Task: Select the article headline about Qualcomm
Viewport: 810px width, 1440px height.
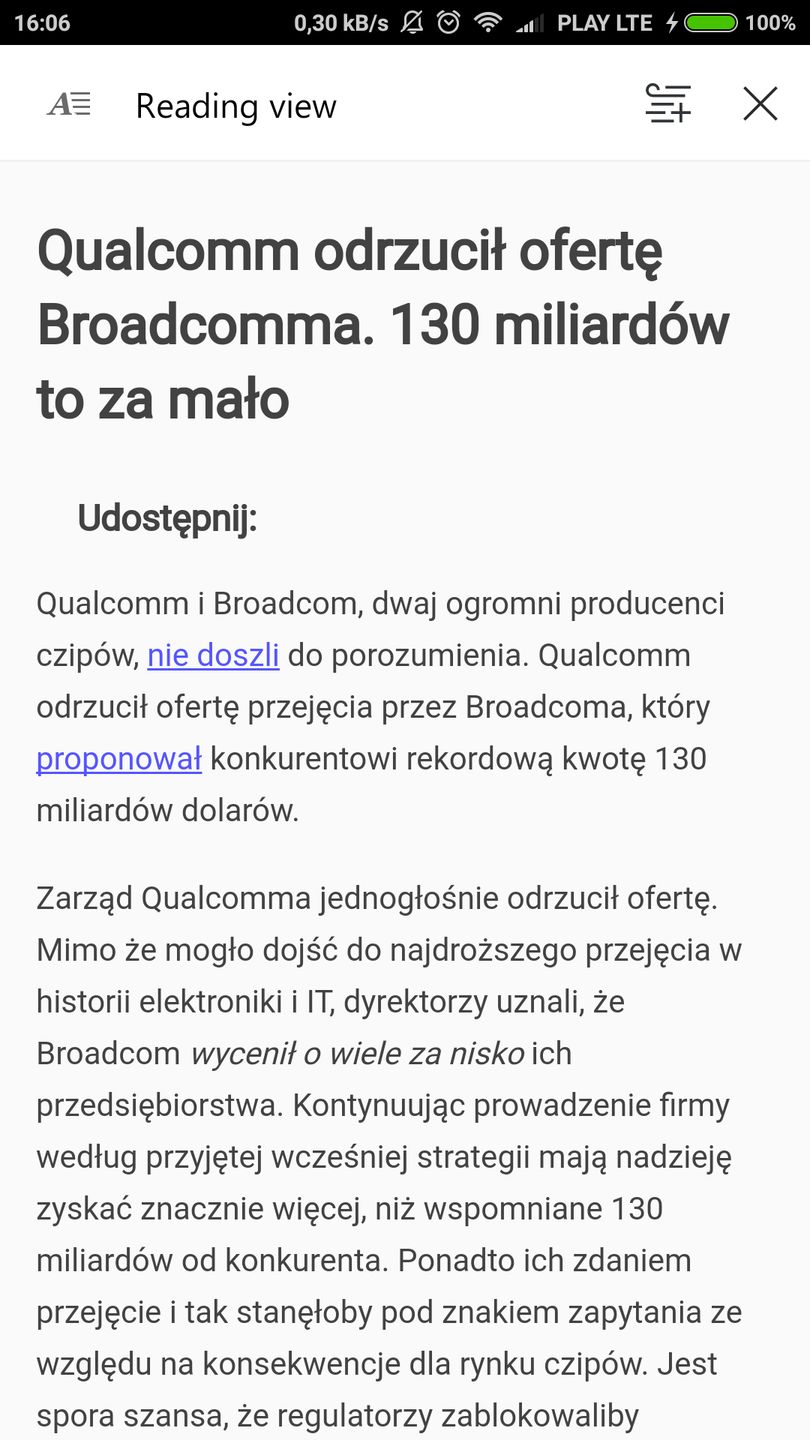Action: [380, 323]
